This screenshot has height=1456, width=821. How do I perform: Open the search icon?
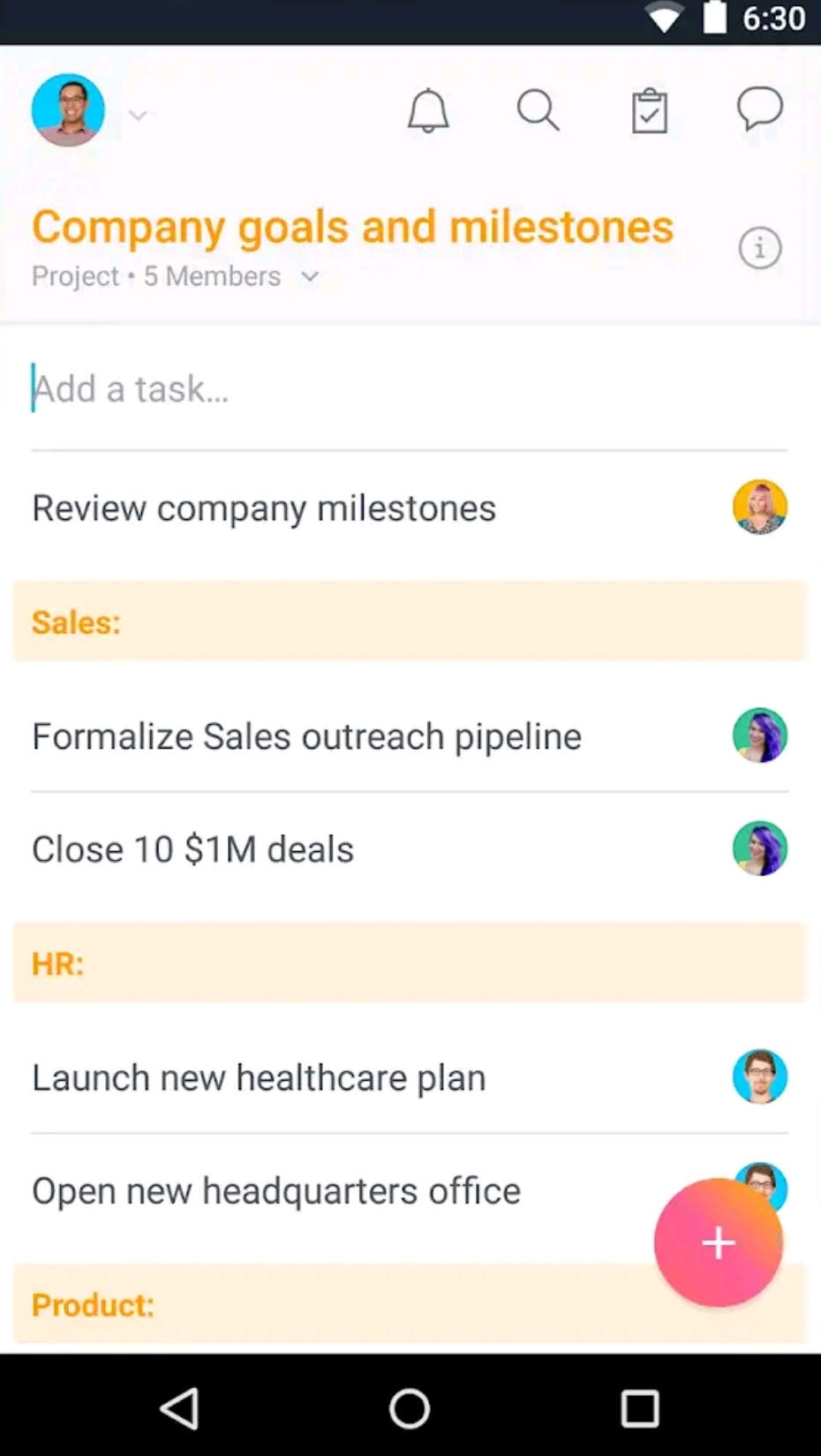(x=538, y=111)
